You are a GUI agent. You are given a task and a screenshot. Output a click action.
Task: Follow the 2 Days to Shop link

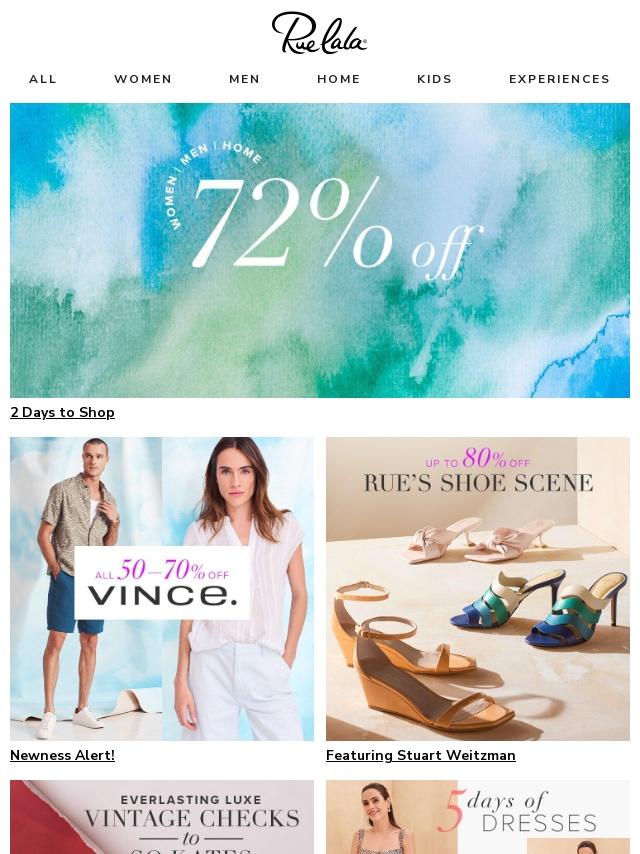[x=62, y=412]
